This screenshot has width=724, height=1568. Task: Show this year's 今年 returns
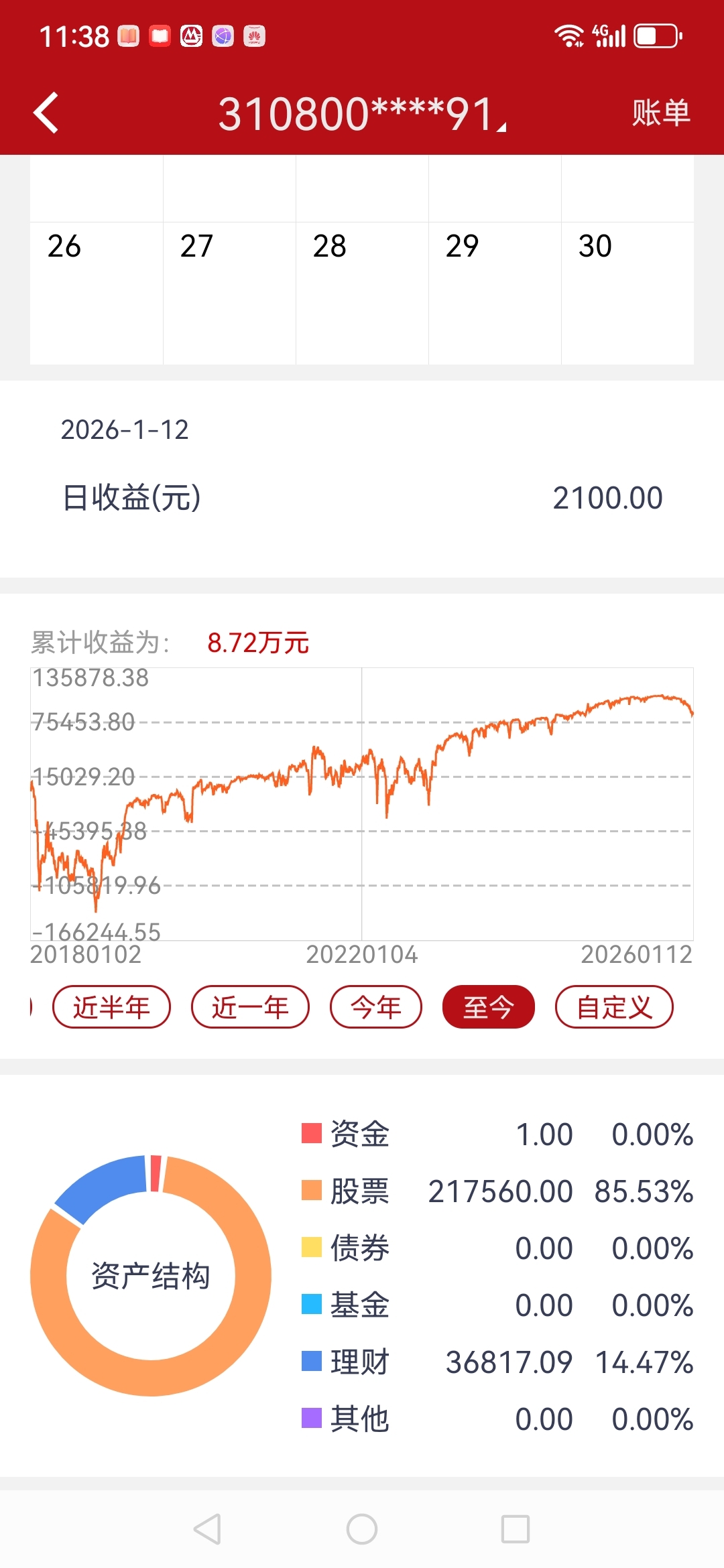376,1006
